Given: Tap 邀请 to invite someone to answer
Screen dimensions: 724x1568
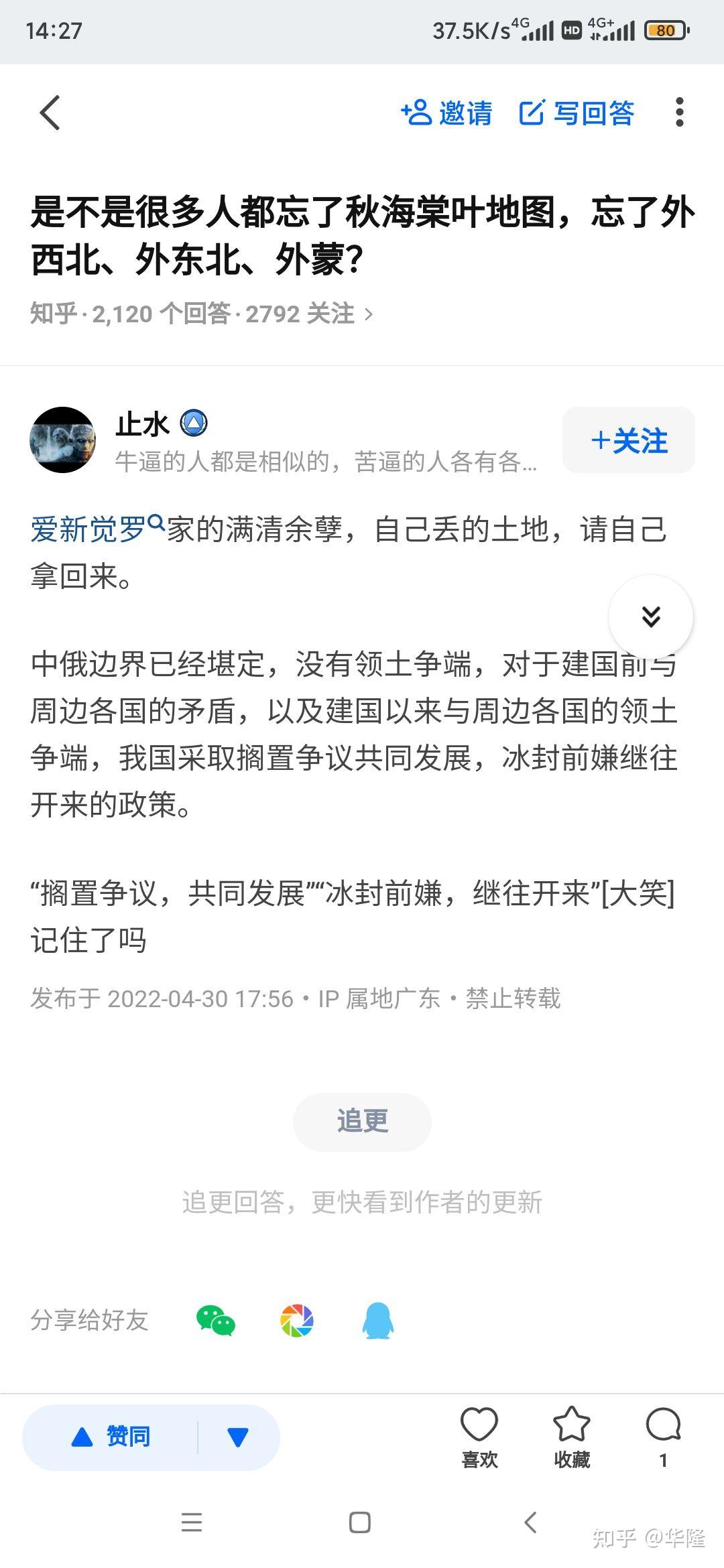Looking at the screenshot, I should click(446, 113).
